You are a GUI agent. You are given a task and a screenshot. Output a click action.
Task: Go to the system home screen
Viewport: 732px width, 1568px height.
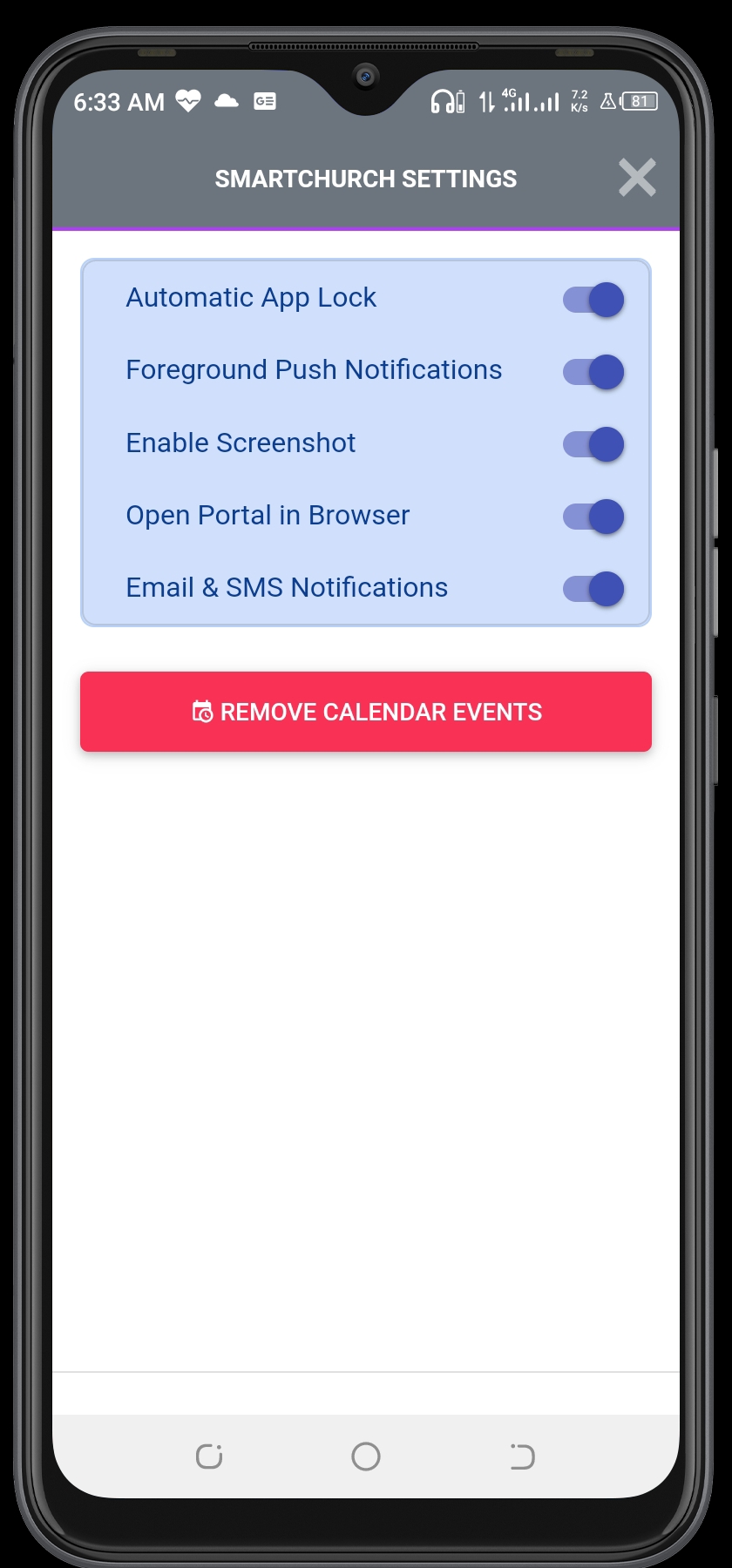tap(366, 1456)
